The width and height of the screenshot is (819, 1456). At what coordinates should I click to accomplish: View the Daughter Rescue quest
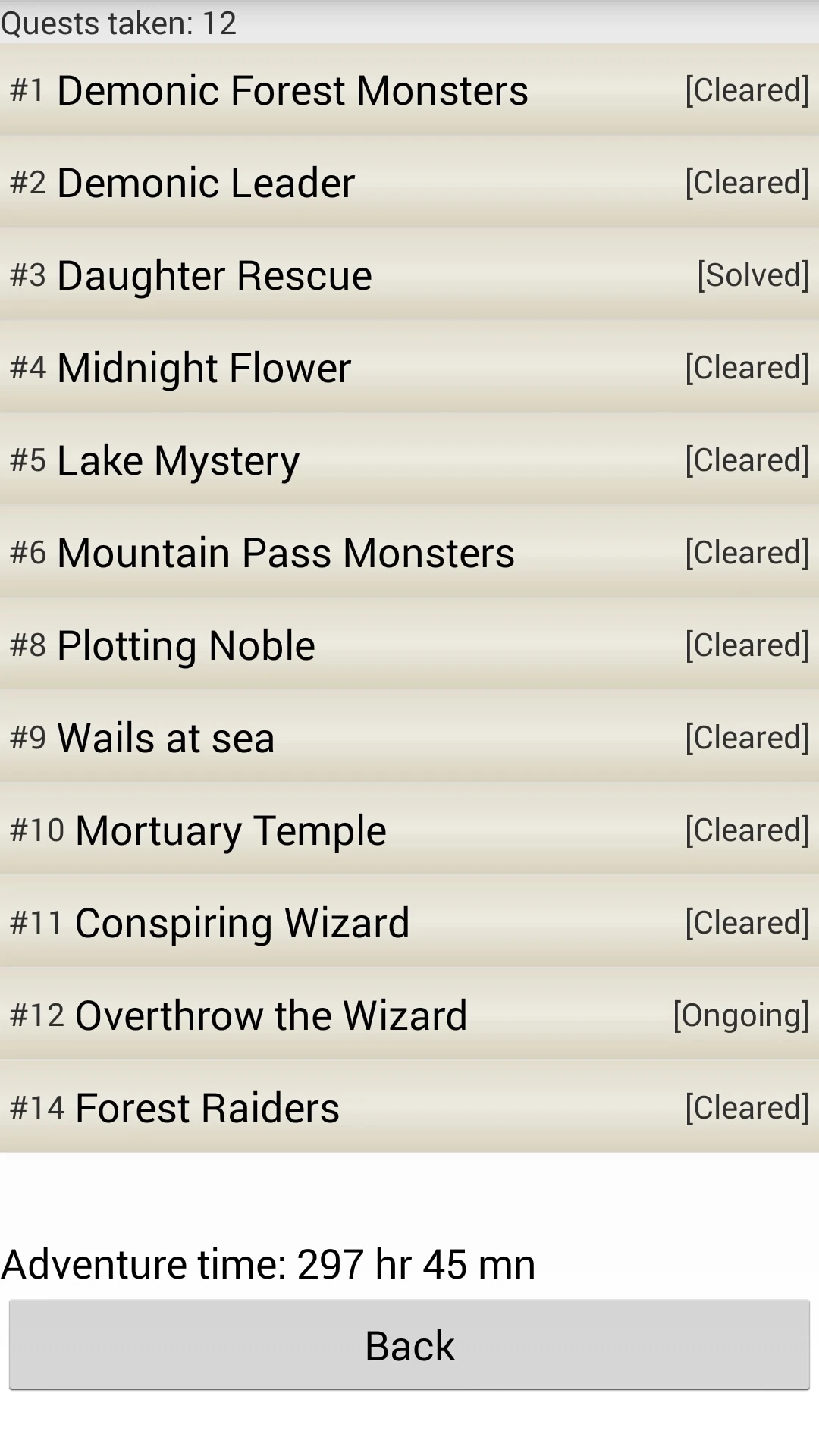click(x=409, y=275)
